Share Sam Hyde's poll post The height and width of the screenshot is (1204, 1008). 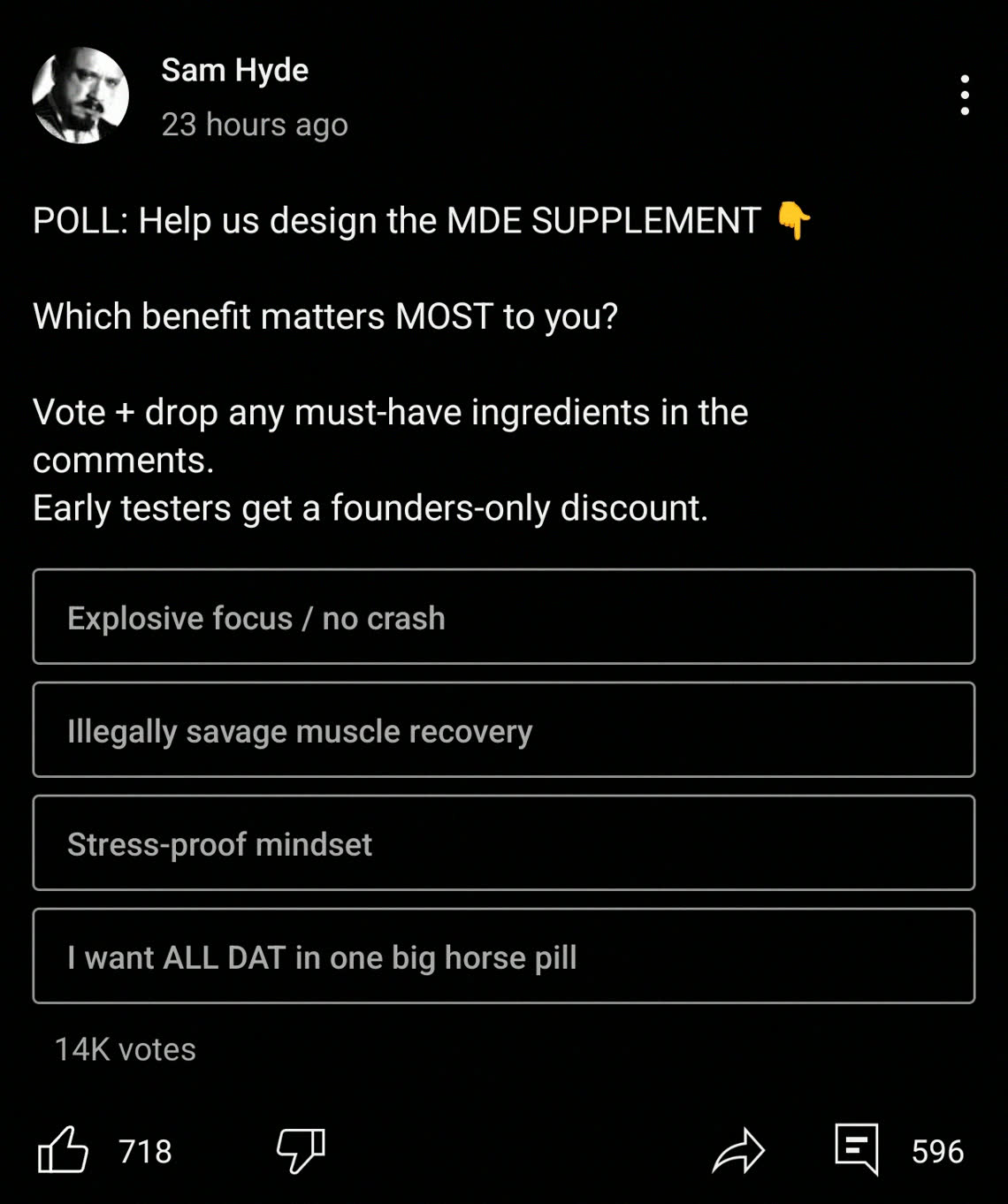click(x=738, y=1150)
